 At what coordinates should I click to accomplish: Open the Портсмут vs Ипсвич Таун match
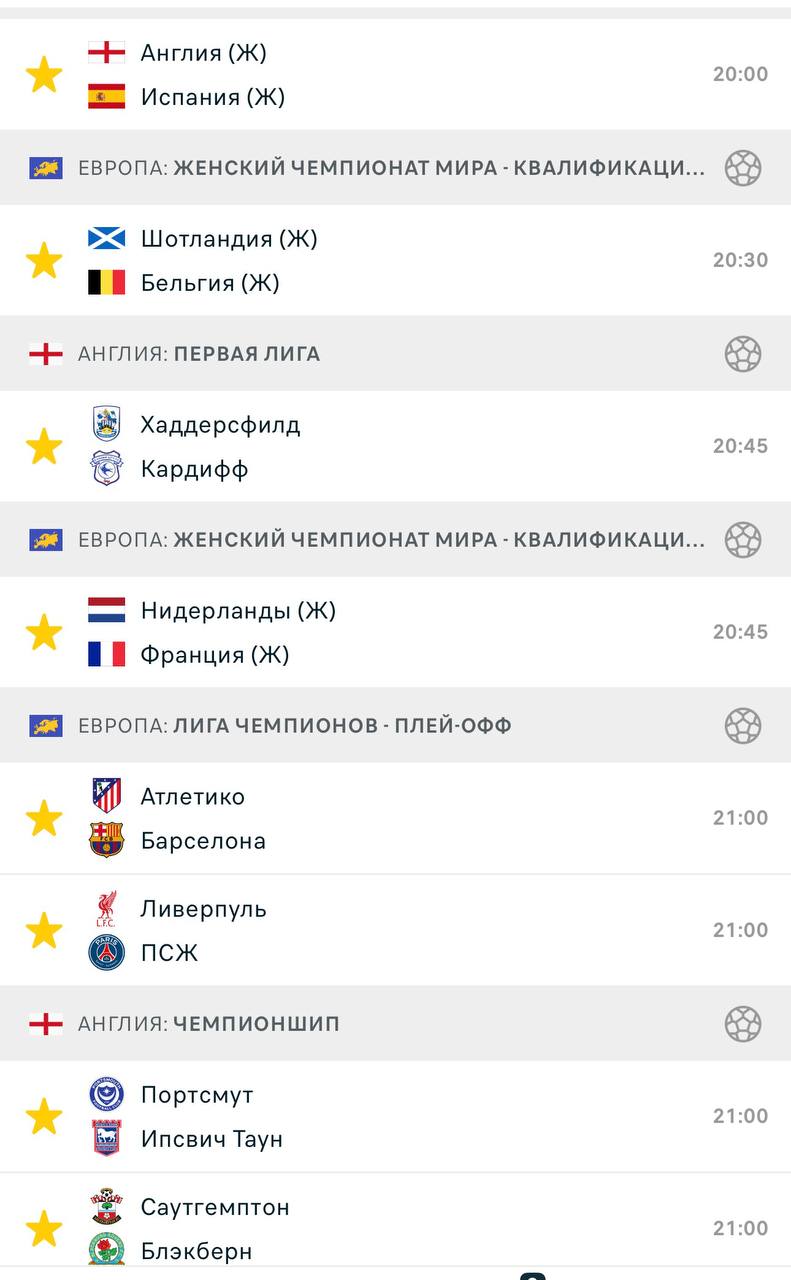click(x=400, y=1117)
